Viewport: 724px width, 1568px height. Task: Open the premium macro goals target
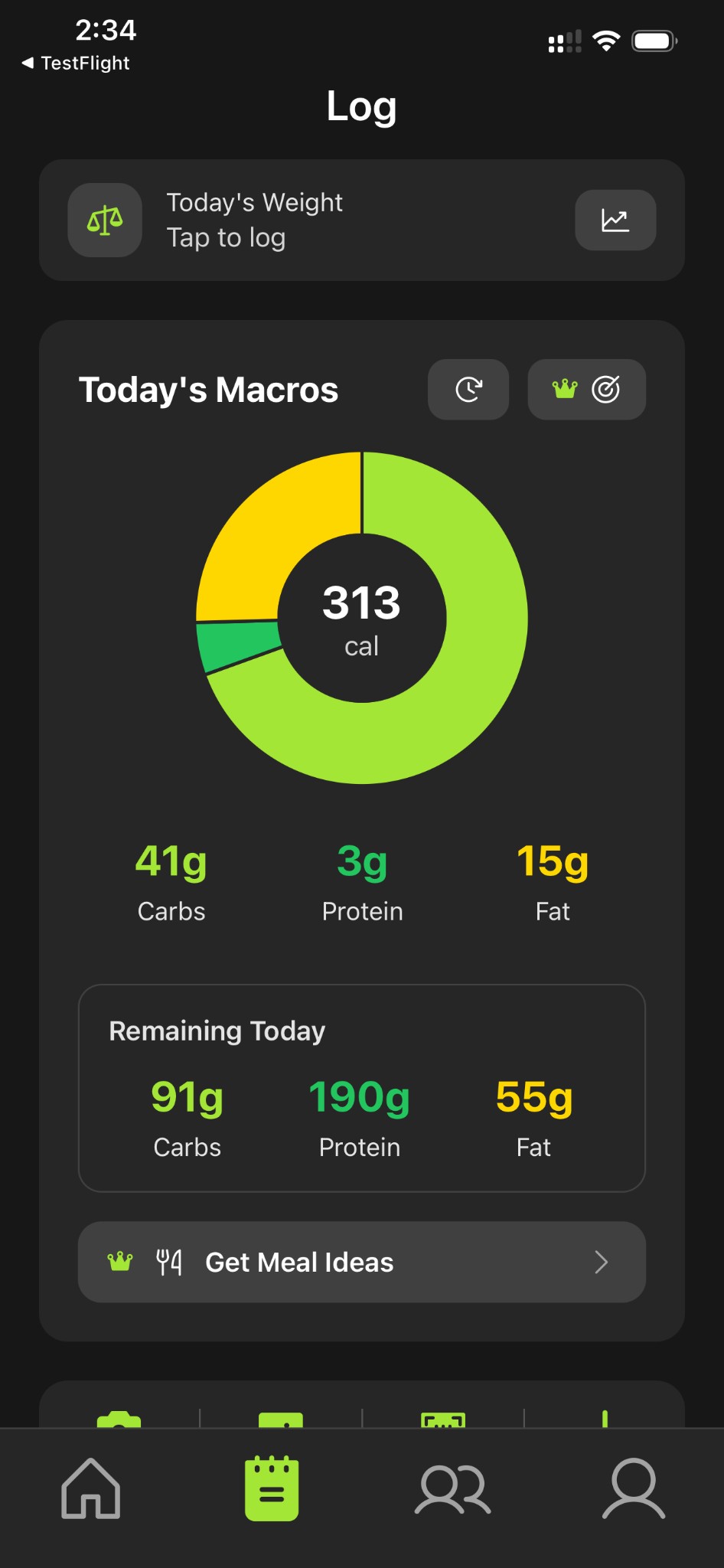[x=586, y=390]
